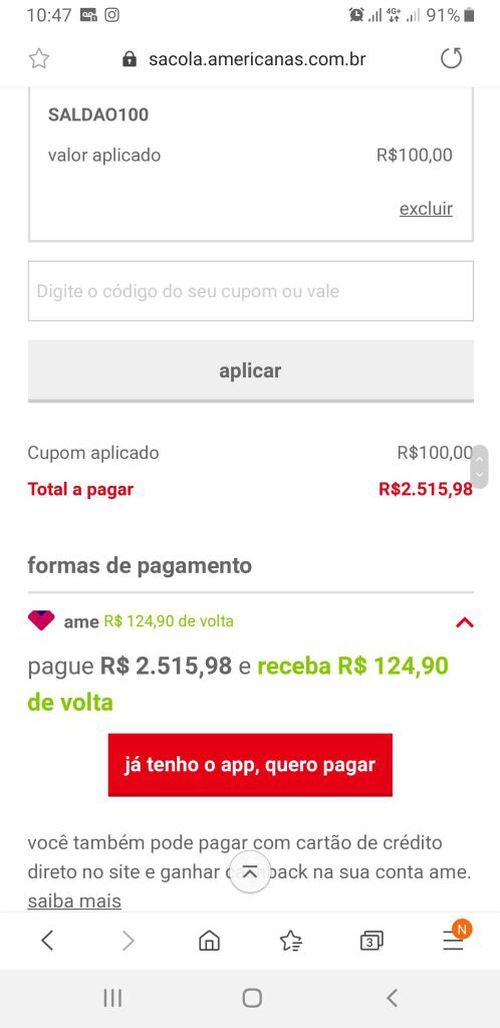Jump to top with the floating arrow
The width and height of the screenshot is (500, 1028).
250,872
